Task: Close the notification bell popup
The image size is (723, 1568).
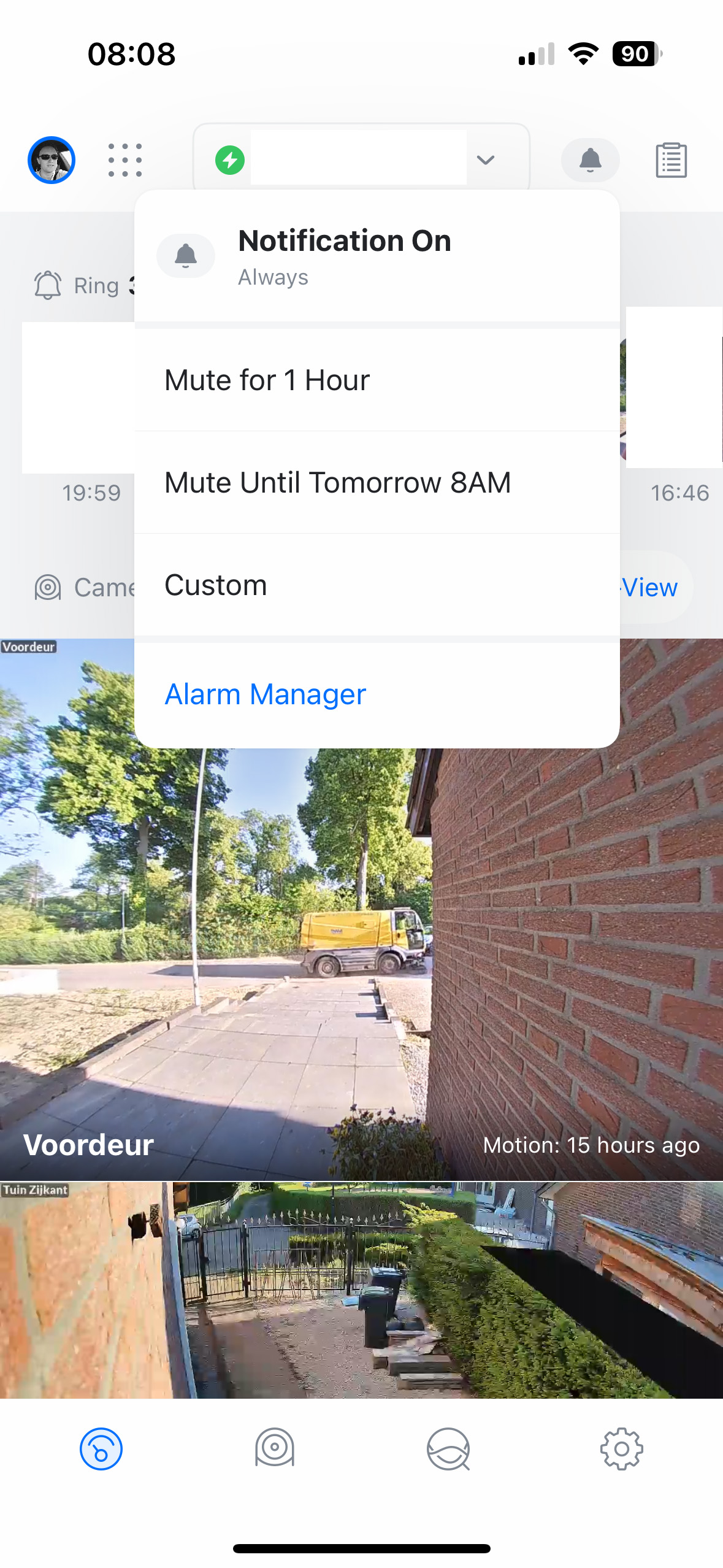Action: (x=590, y=160)
